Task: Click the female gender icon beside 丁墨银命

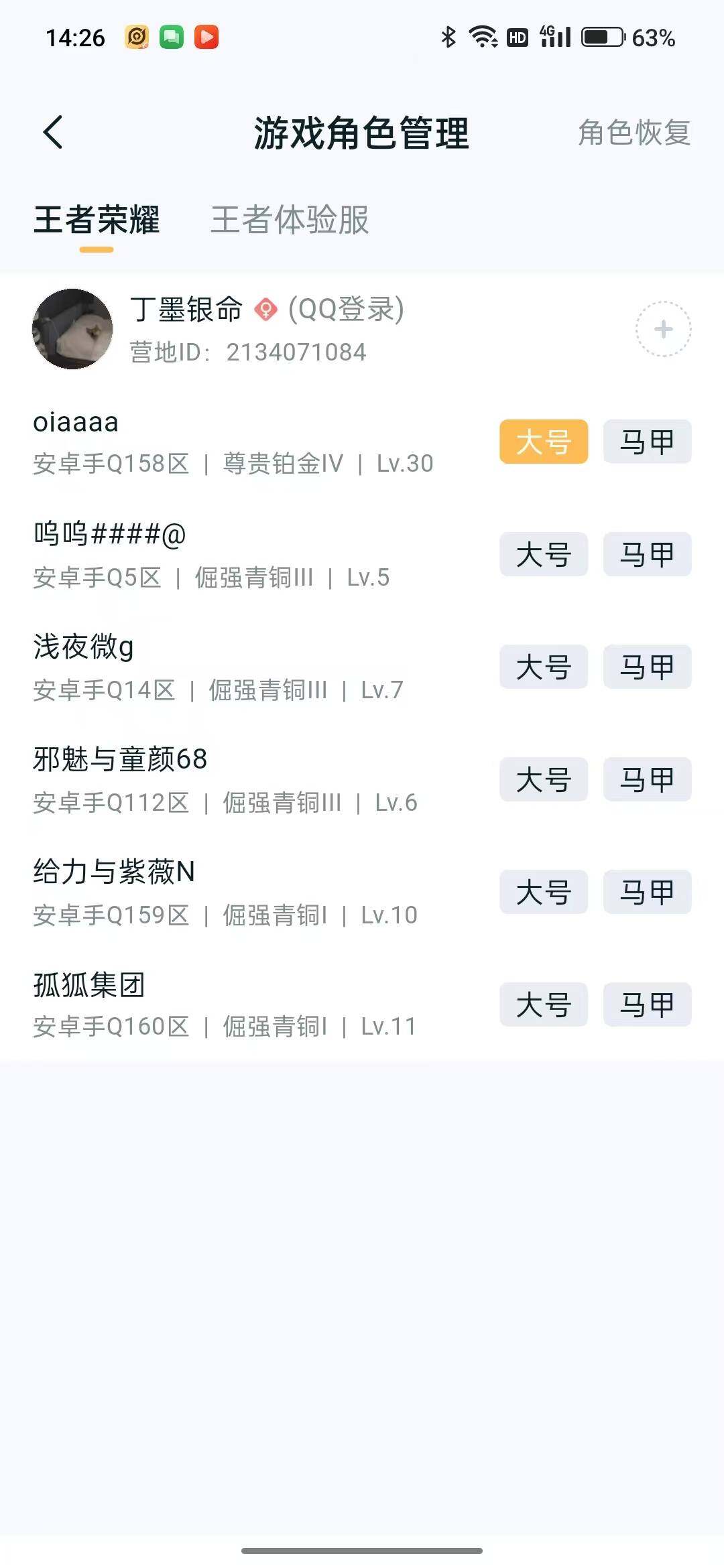Action: pyautogui.click(x=265, y=310)
